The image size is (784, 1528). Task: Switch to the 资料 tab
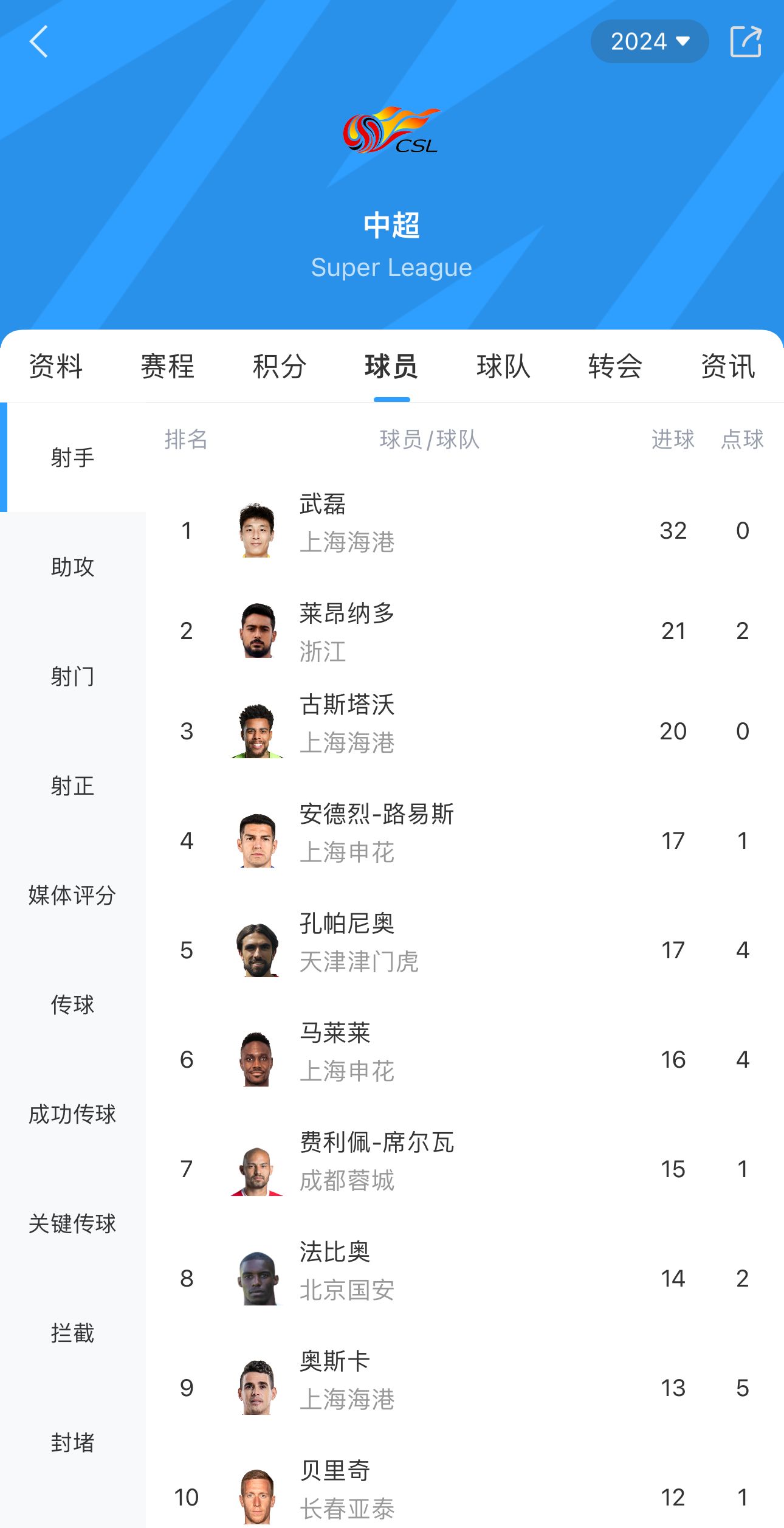(56, 367)
